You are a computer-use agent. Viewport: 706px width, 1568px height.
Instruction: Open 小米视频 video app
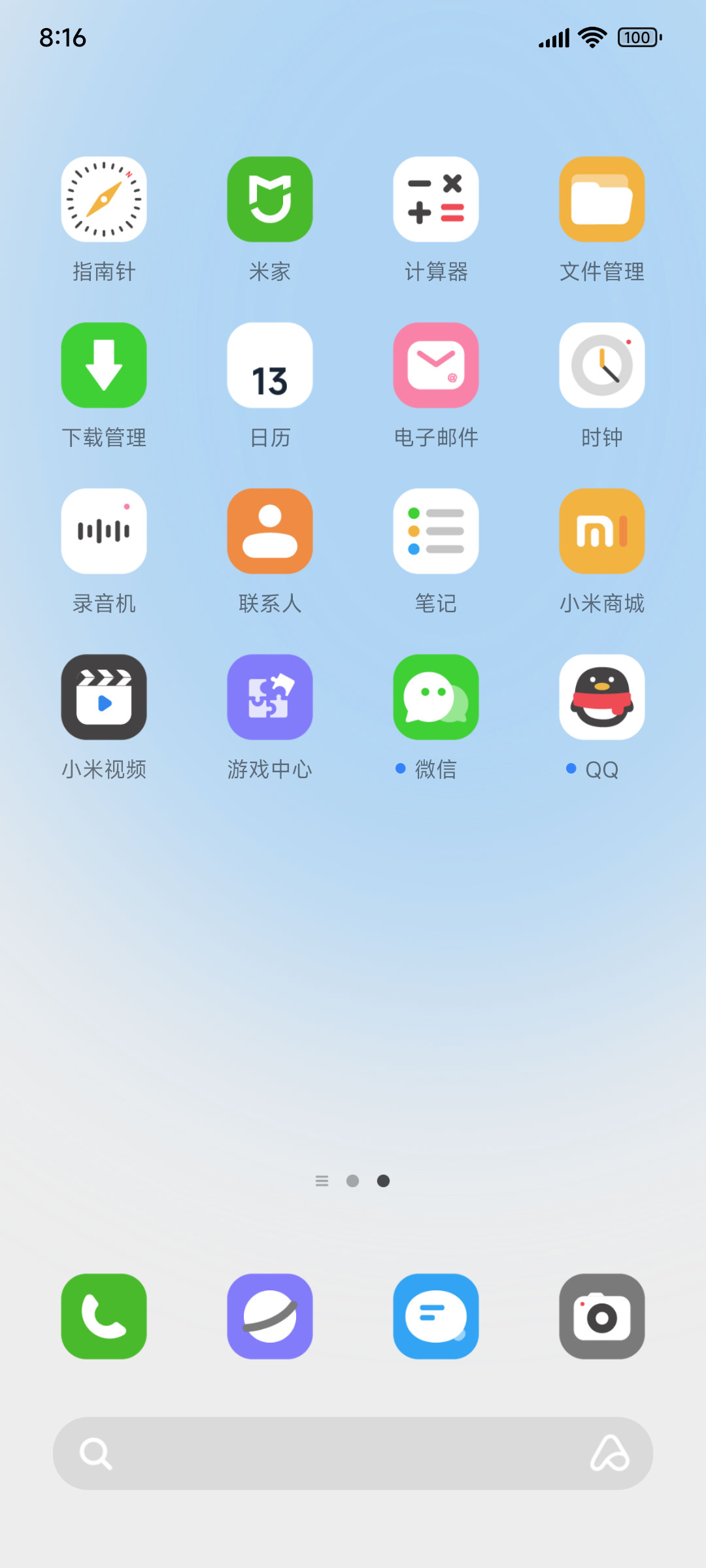pos(104,697)
